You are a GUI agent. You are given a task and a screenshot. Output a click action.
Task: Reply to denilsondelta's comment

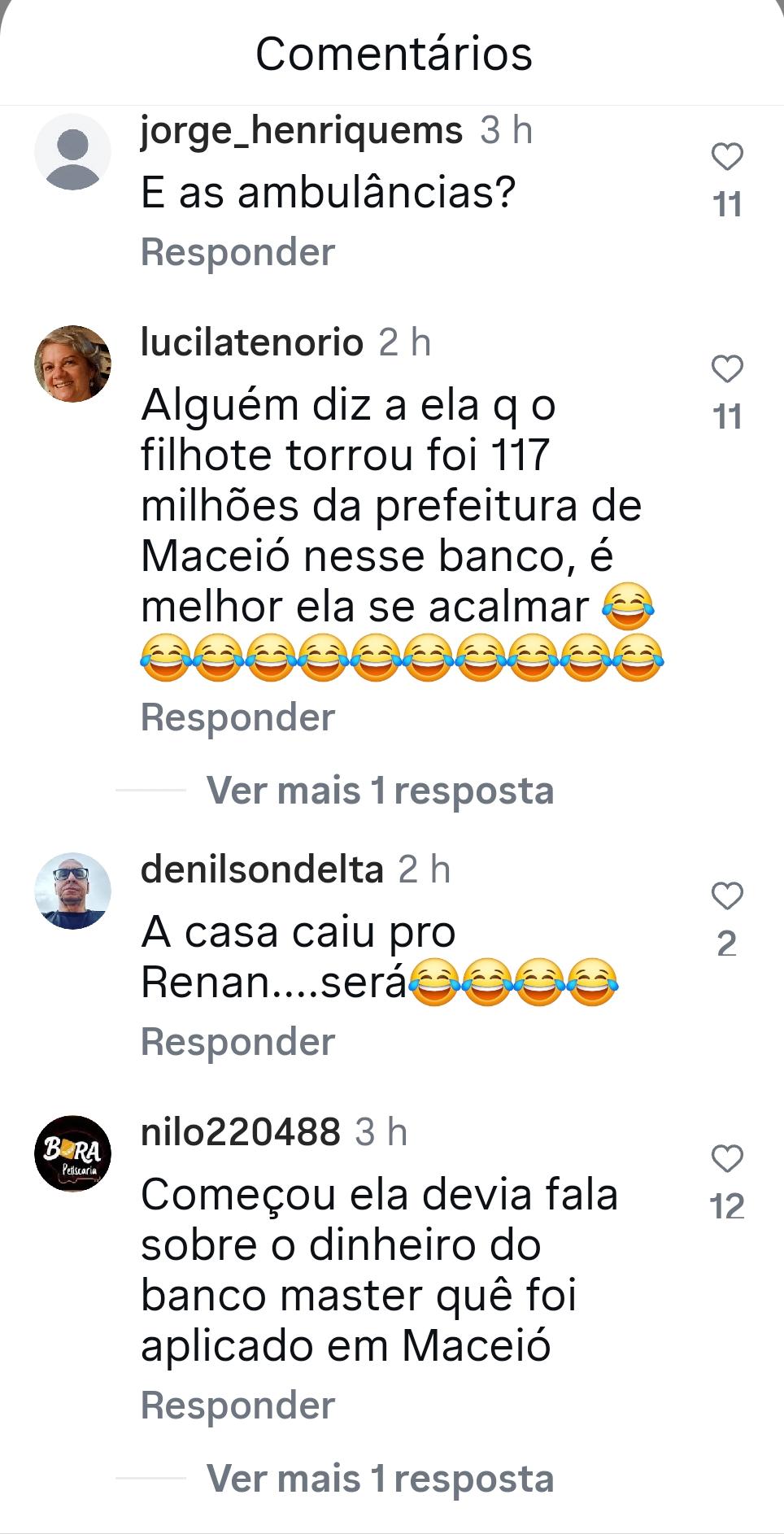click(x=237, y=1042)
